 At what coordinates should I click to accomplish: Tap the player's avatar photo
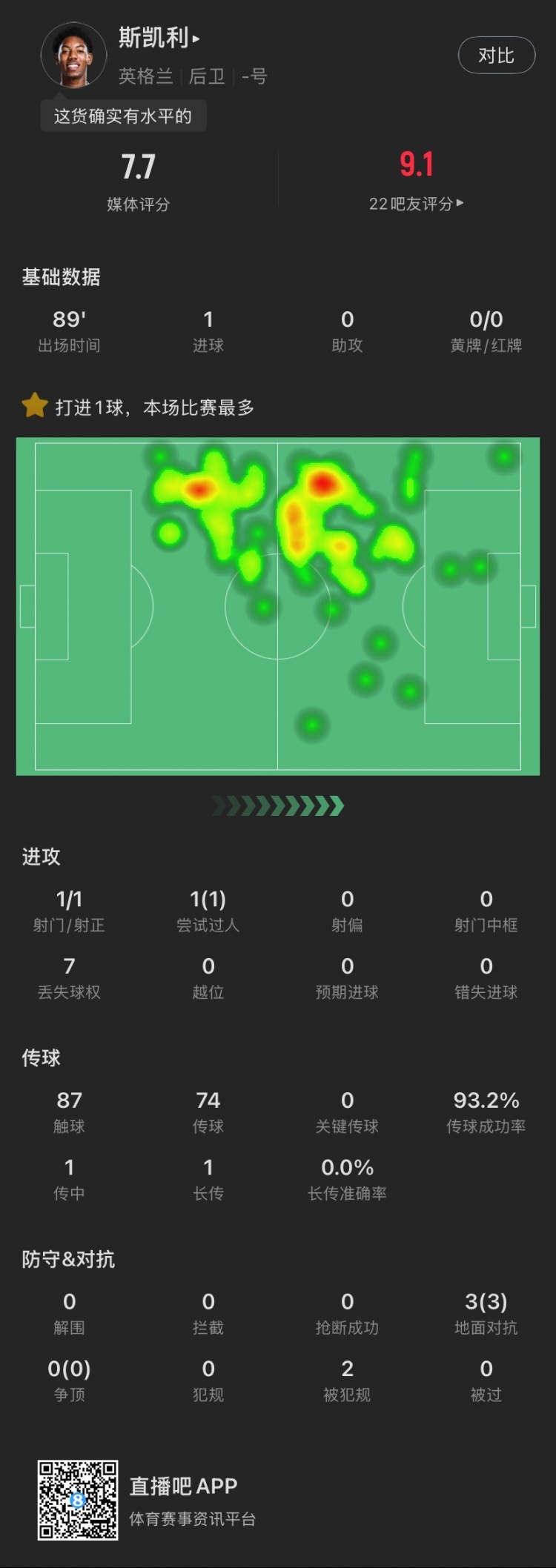pyautogui.click(x=73, y=56)
